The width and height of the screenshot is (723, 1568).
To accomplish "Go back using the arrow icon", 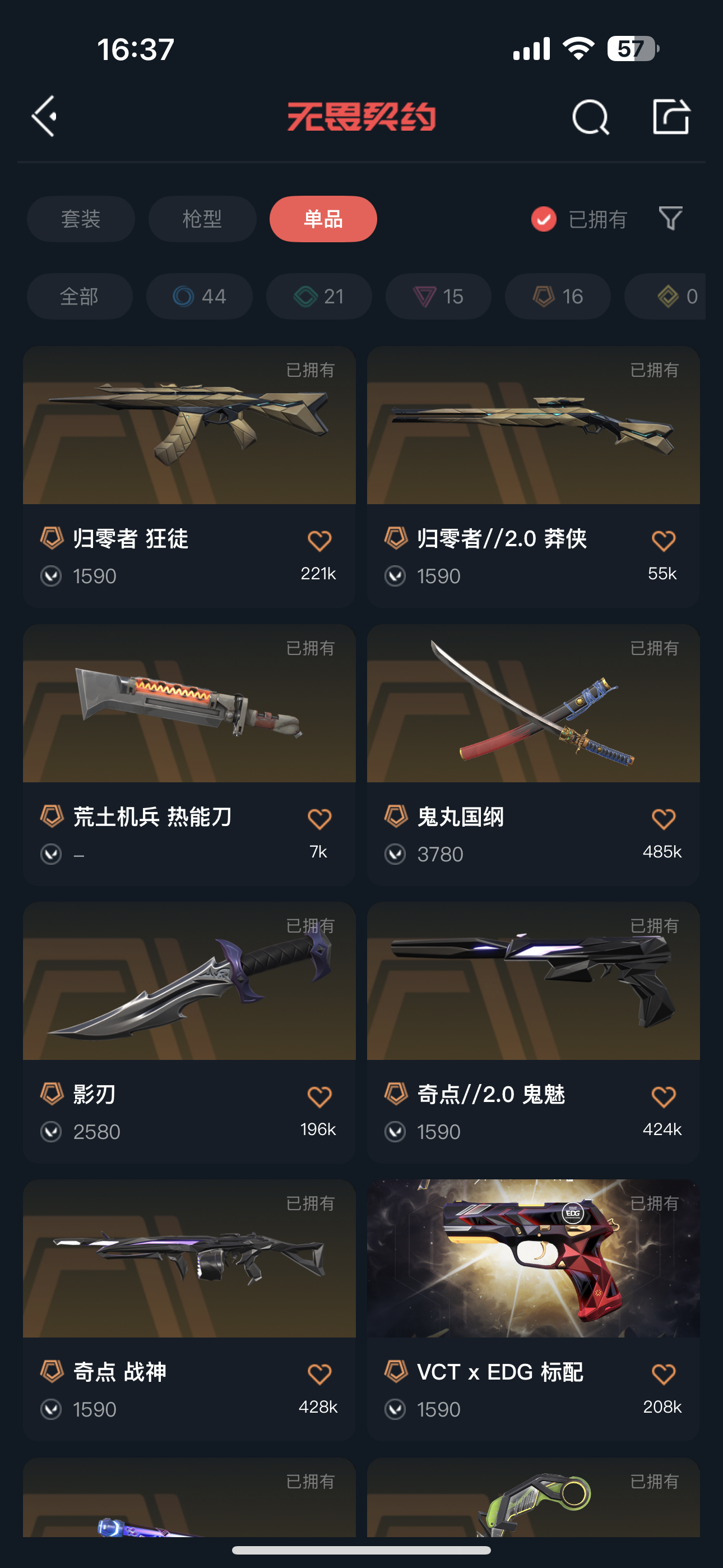I will tap(45, 116).
